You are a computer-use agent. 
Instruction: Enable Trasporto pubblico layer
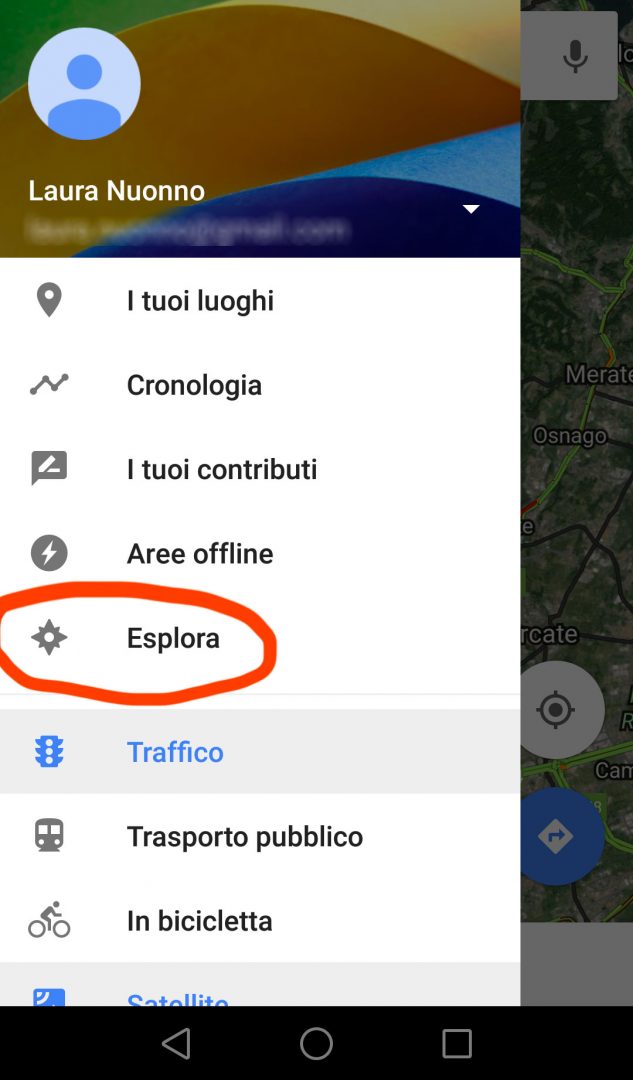pos(244,836)
